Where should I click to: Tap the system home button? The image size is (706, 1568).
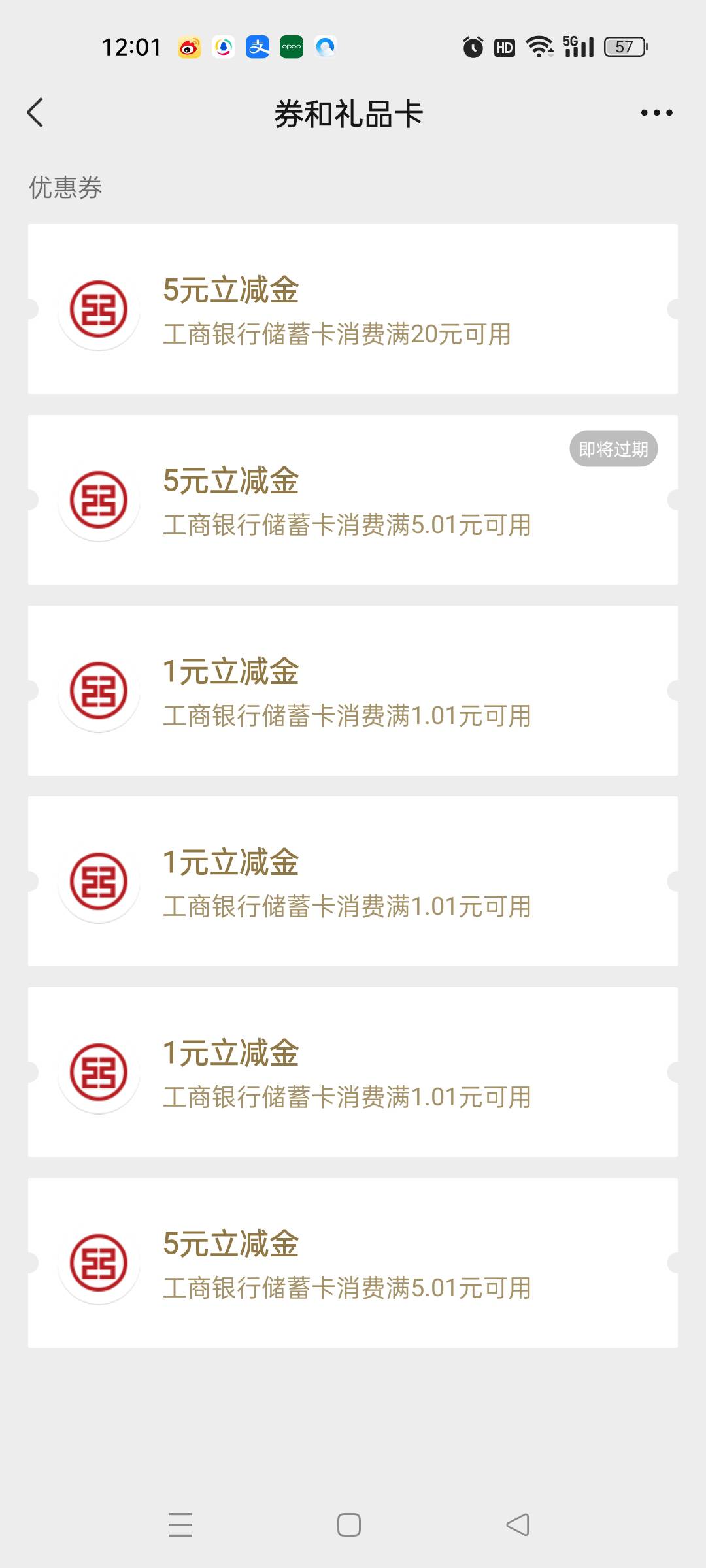349,1525
